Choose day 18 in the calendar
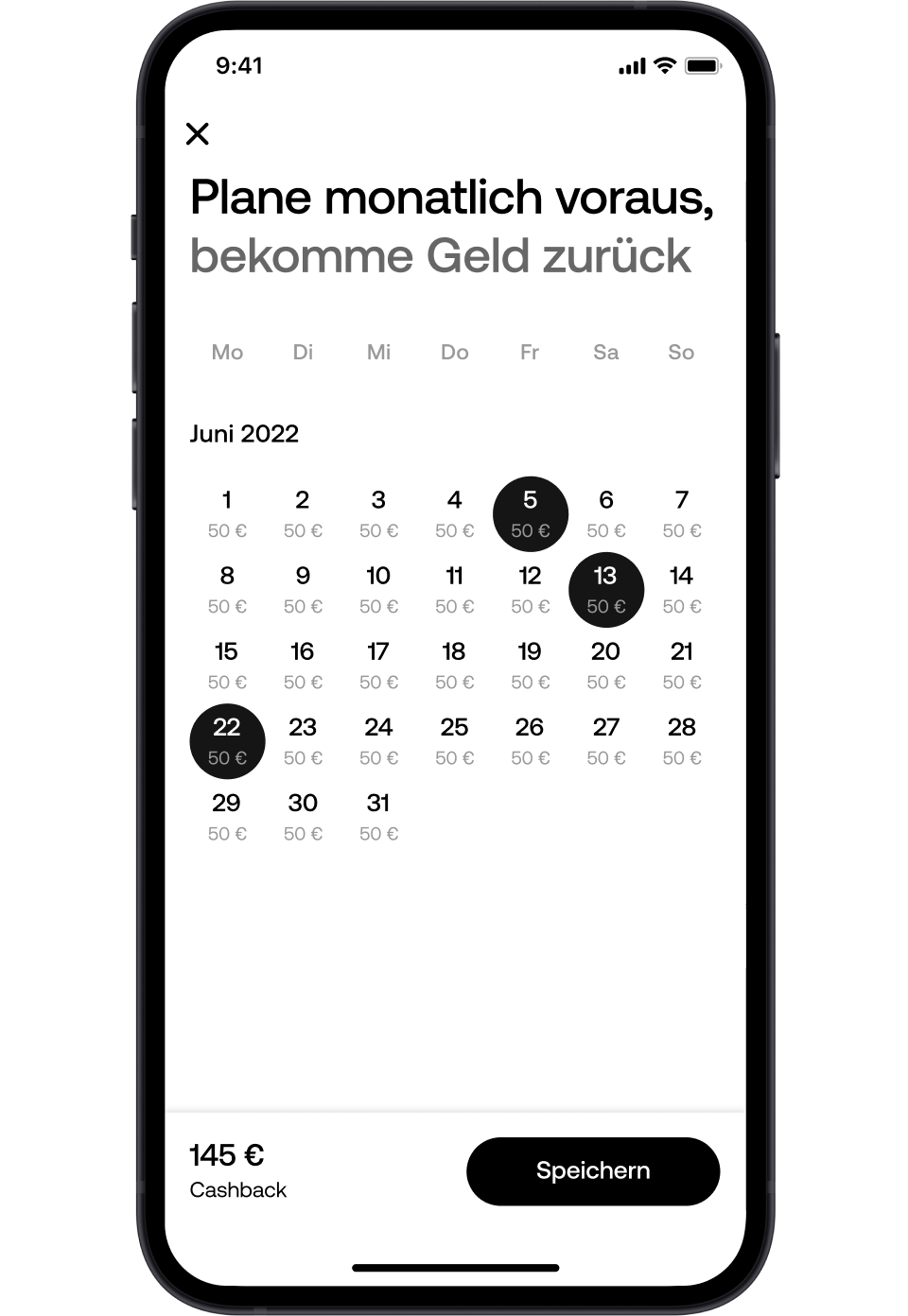This screenshot has height=1316, width=908. tap(454, 665)
